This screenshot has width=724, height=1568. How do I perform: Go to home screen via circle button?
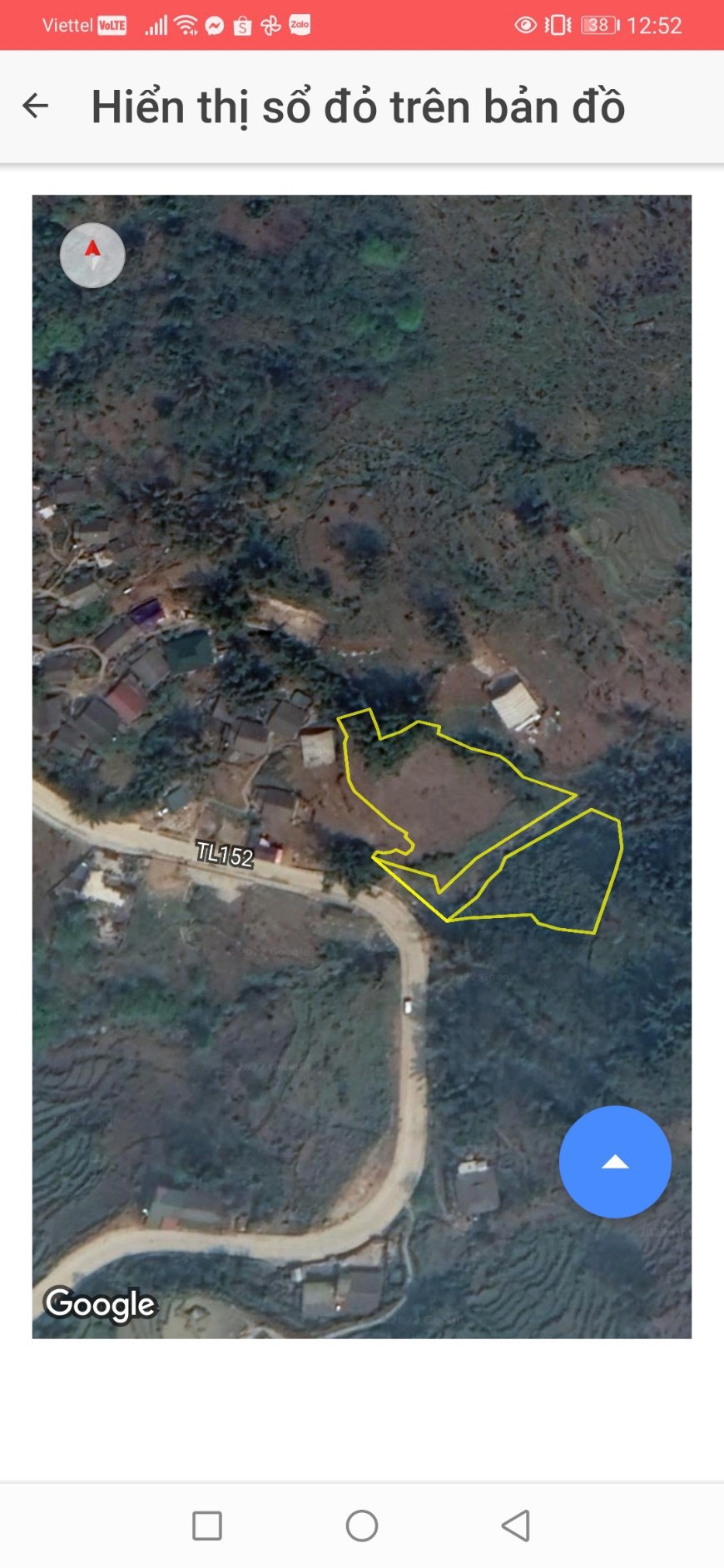(x=362, y=1526)
